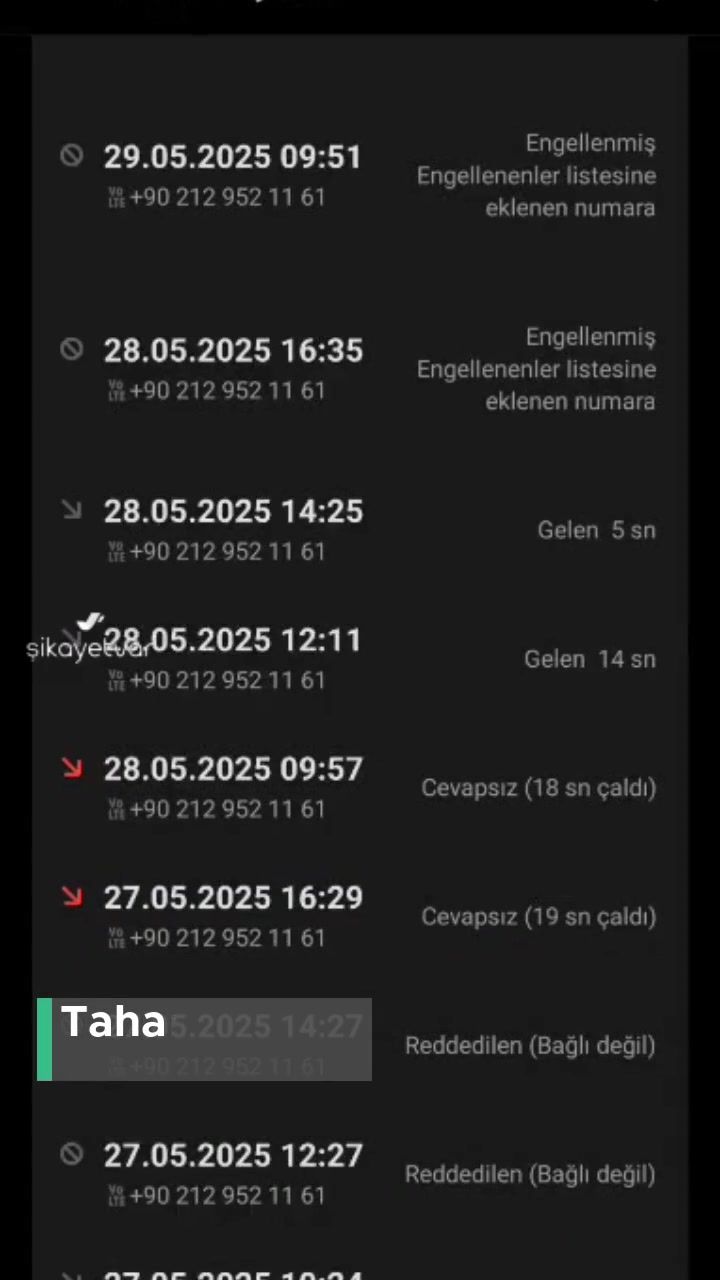Tap the Reddedilen (Bağlı değil) label near Taha

pos(530,1045)
